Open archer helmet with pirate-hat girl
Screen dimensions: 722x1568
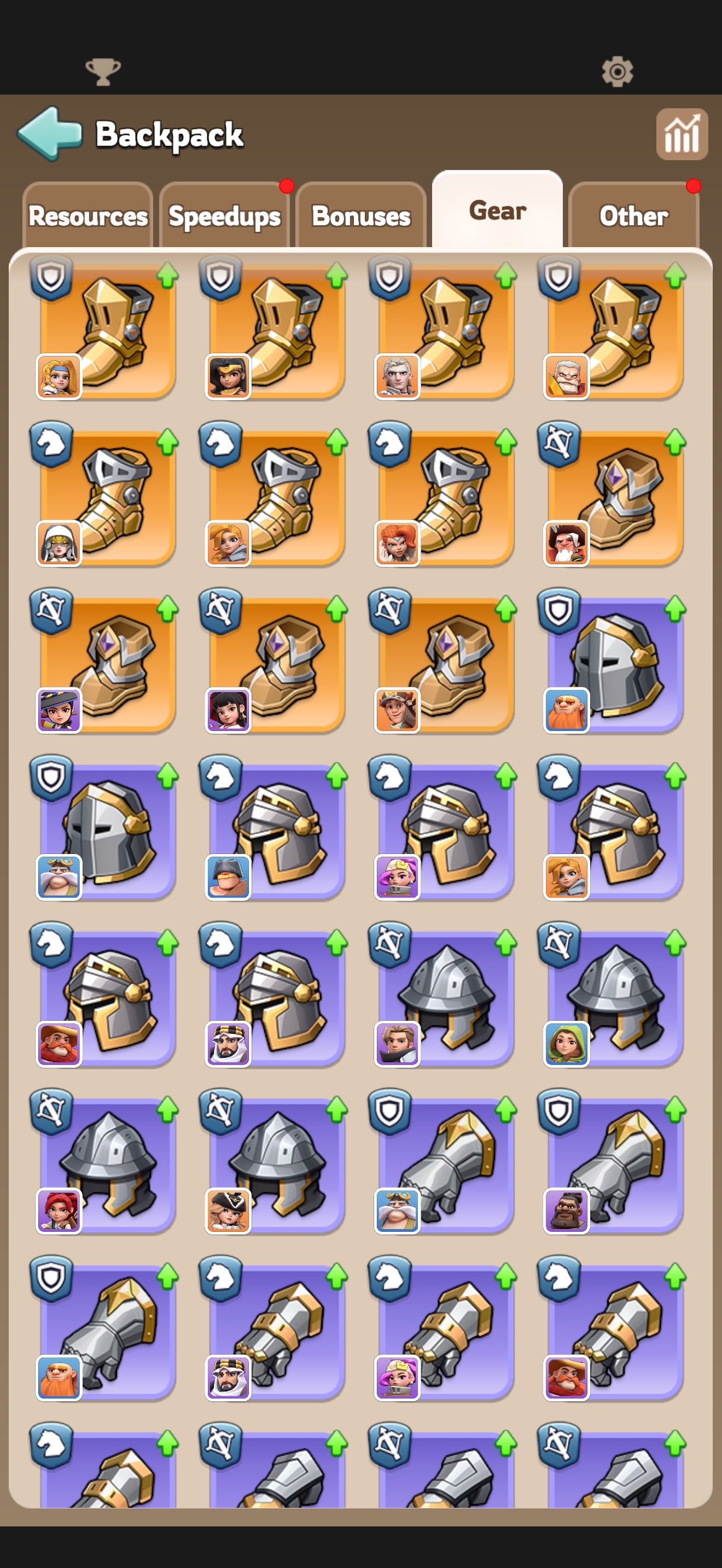(274, 1164)
